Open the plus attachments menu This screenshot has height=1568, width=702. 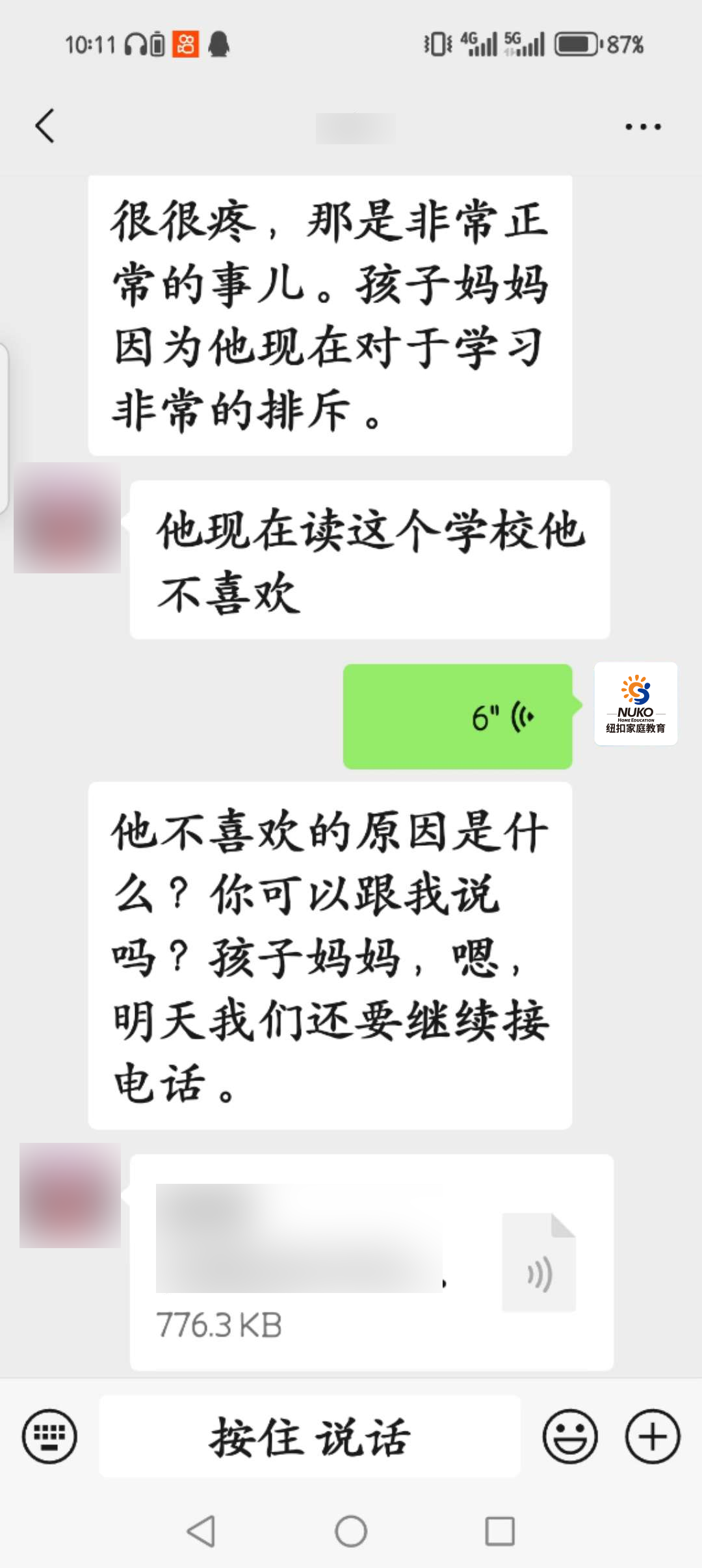(653, 1436)
